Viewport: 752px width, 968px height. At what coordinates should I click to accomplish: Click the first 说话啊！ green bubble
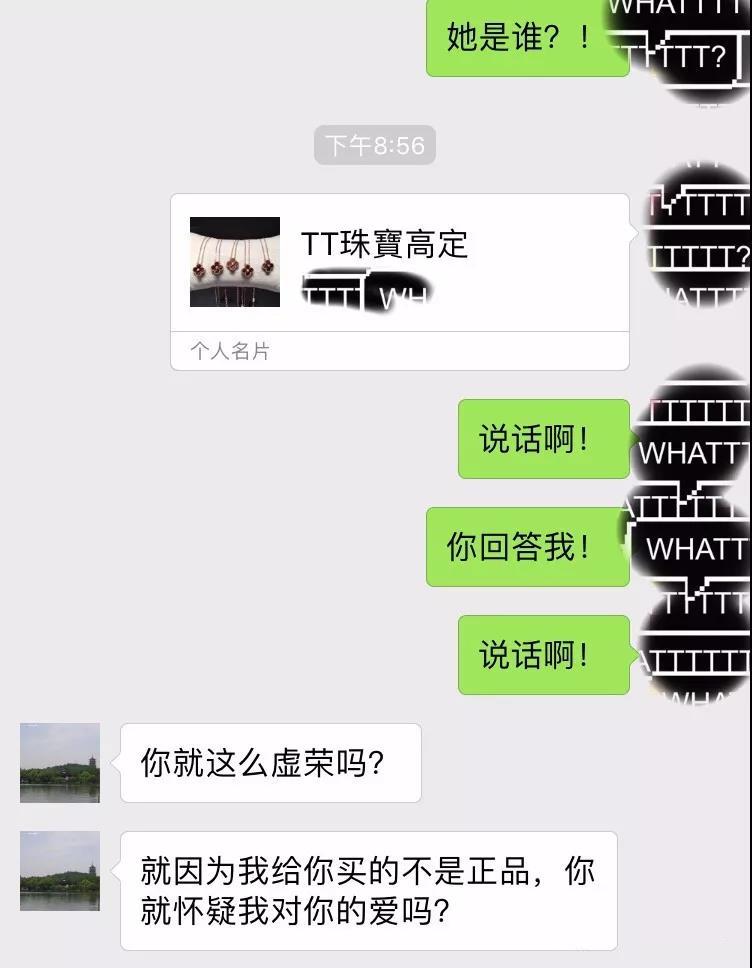click(543, 439)
